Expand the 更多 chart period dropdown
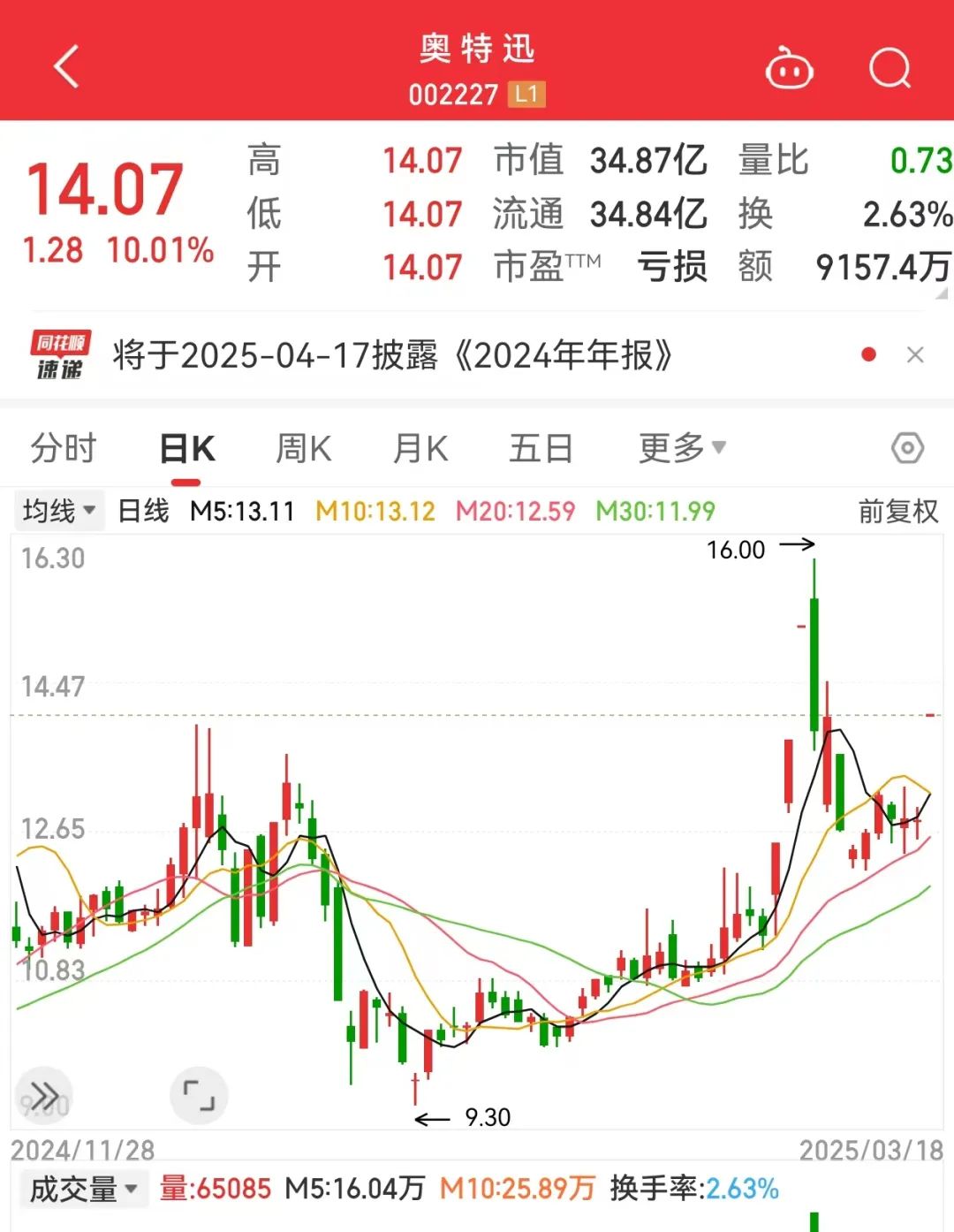954x1232 pixels. pyautogui.click(x=682, y=448)
